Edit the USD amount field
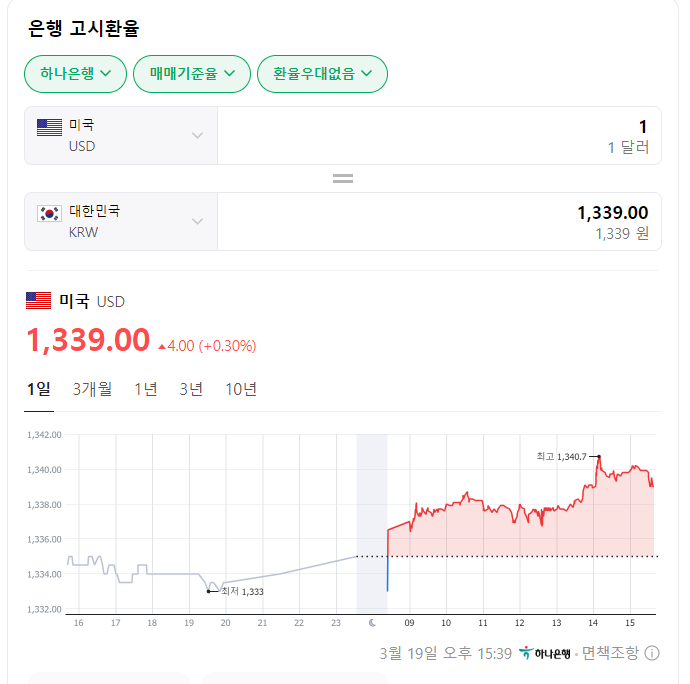 click(438, 136)
